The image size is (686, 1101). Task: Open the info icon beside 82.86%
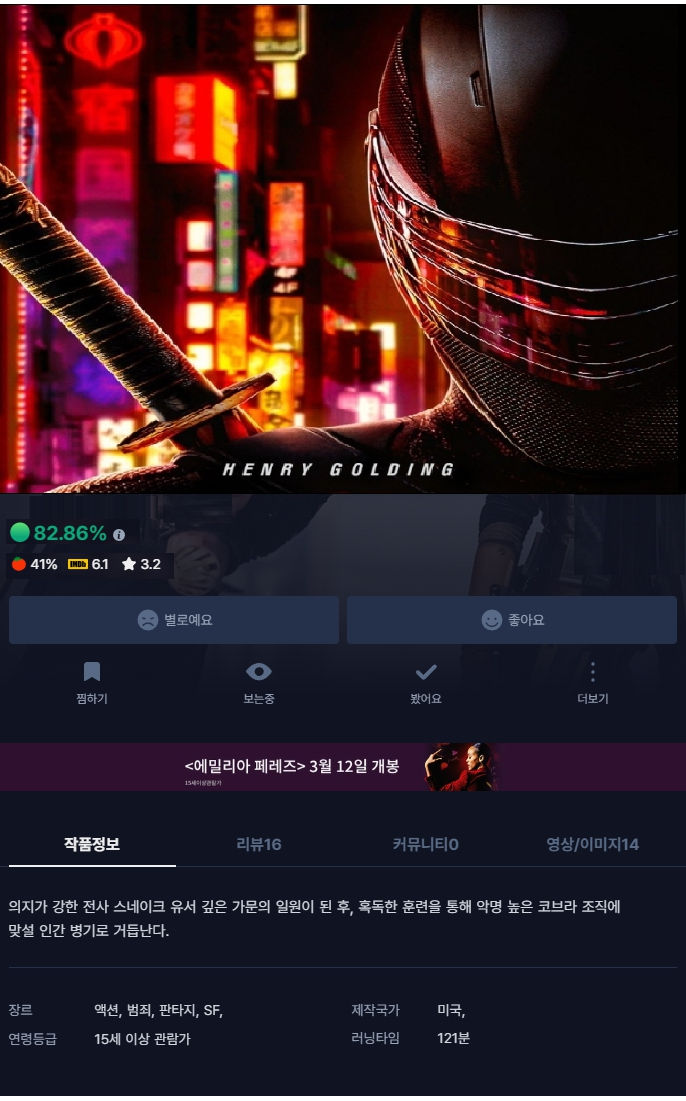[119, 535]
